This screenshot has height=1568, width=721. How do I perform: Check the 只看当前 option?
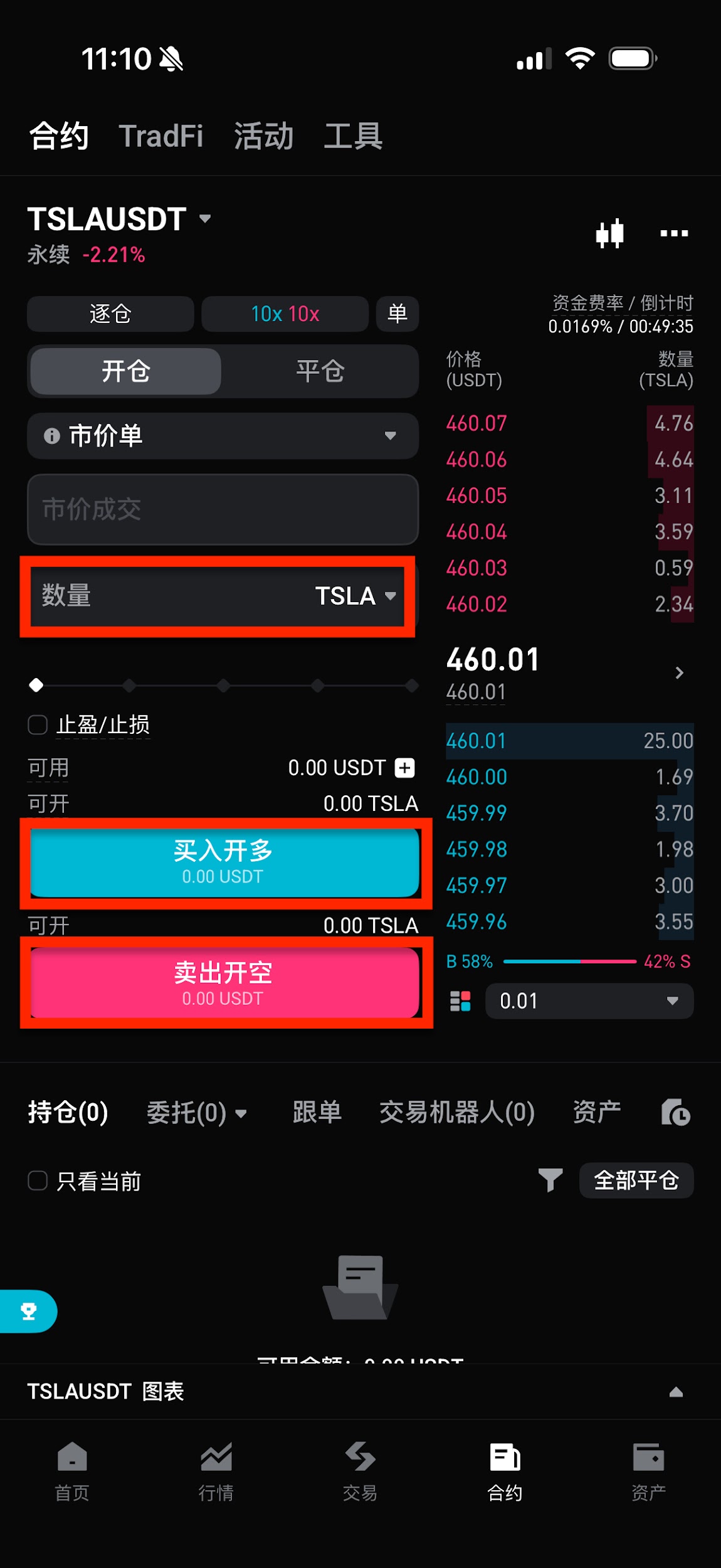point(37,1180)
